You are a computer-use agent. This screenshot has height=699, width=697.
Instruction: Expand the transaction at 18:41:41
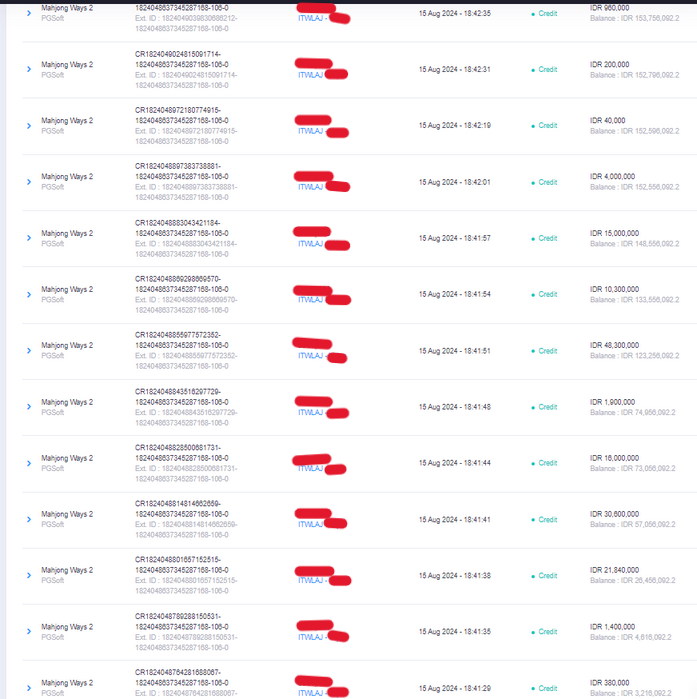pyautogui.click(x=28, y=520)
